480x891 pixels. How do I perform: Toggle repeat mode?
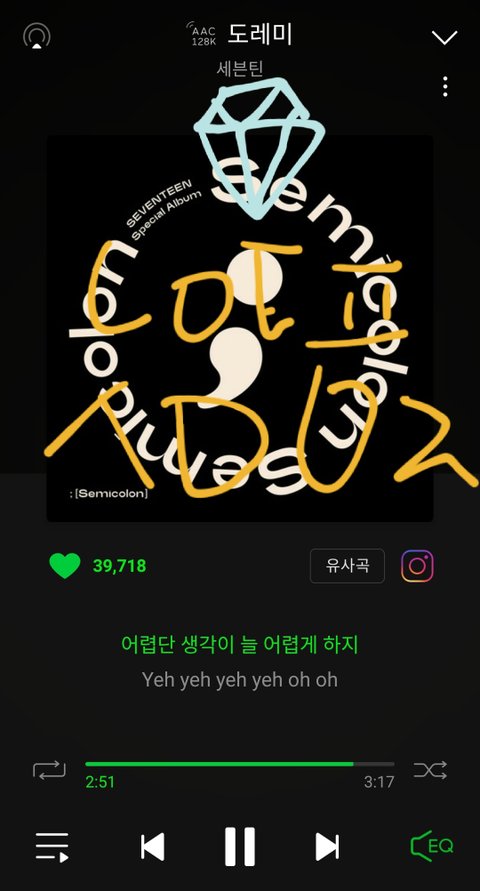click(49, 770)
